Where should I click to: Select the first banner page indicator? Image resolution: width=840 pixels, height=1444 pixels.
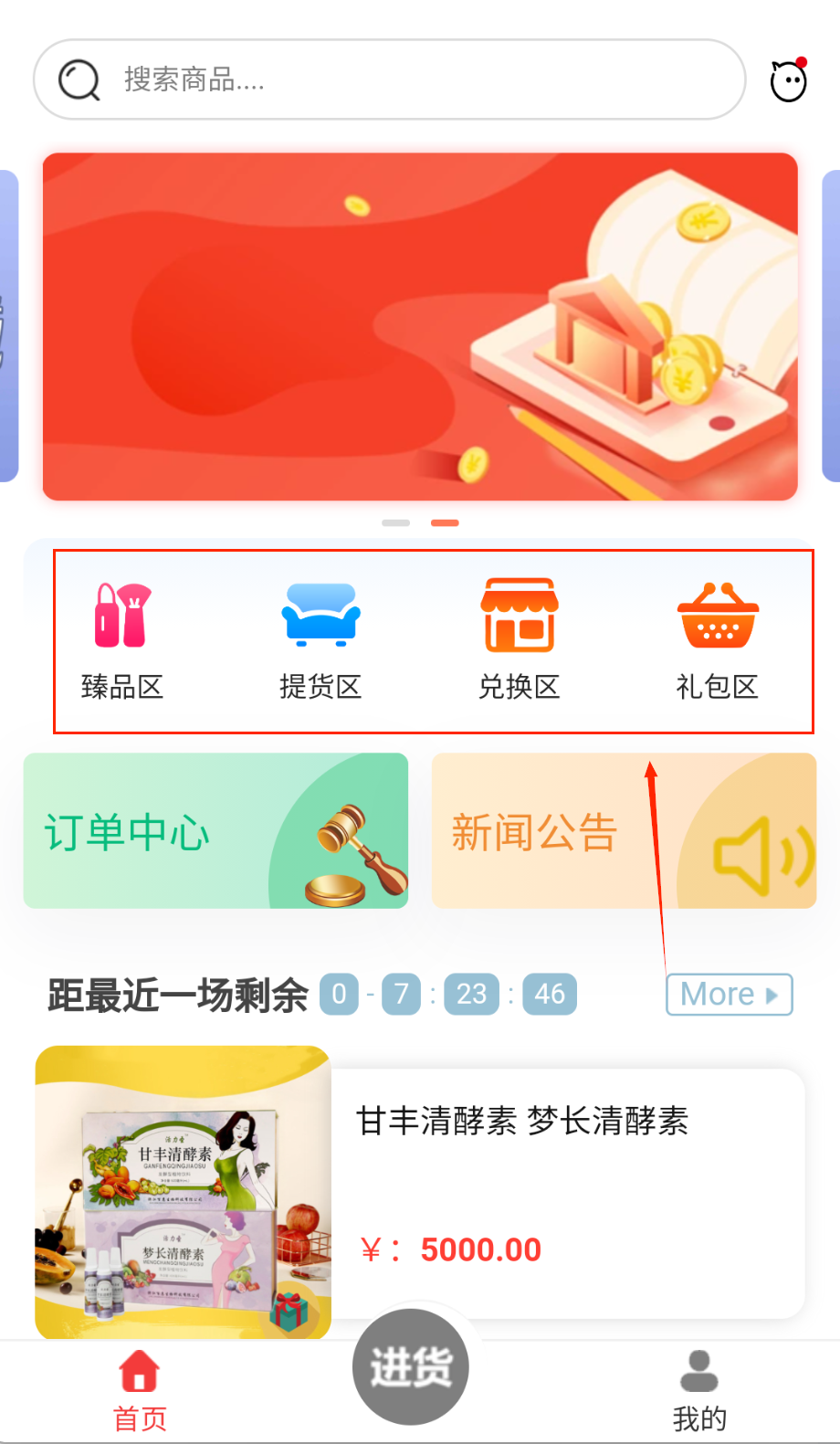(395, 522)
